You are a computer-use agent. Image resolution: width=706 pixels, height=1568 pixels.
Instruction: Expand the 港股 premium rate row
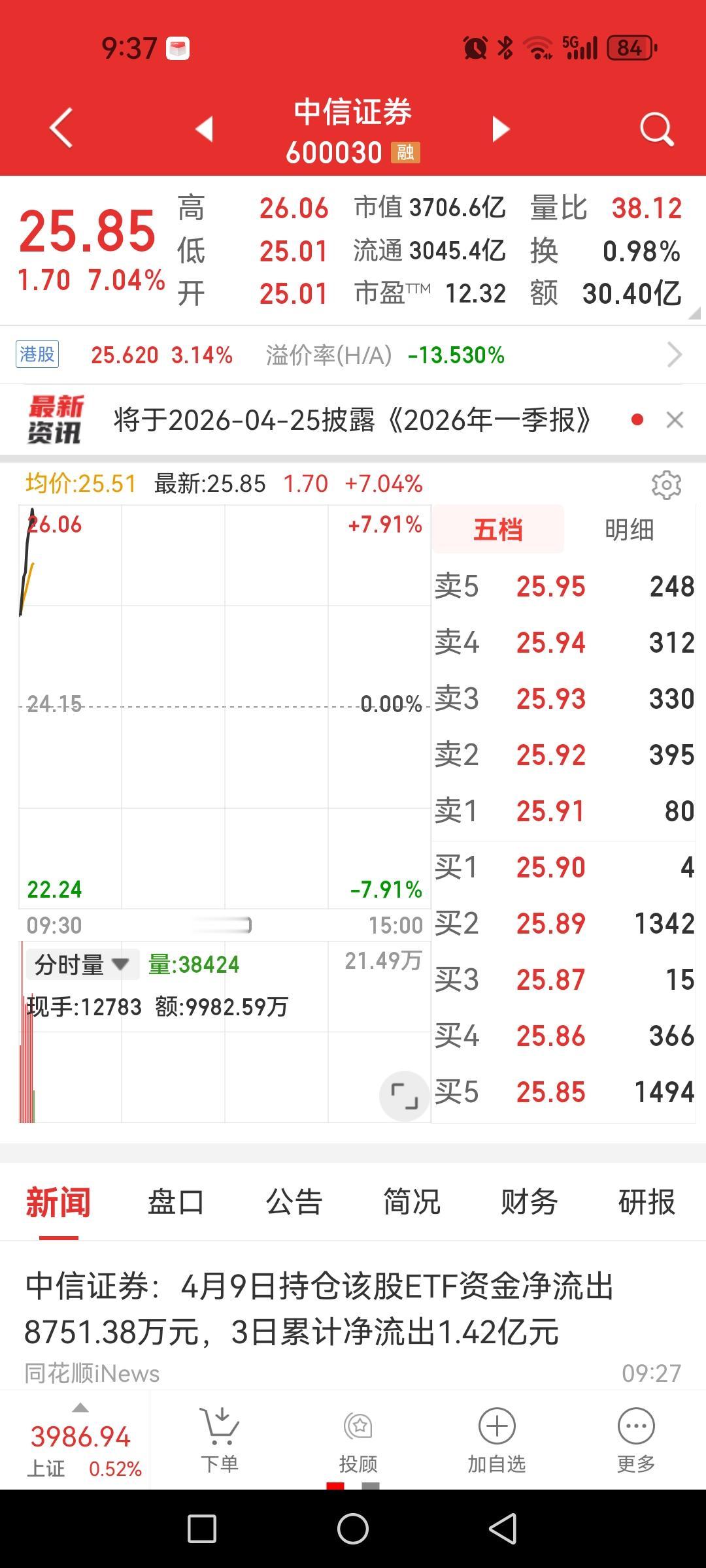pyautogui.click(x=676, y=355)
